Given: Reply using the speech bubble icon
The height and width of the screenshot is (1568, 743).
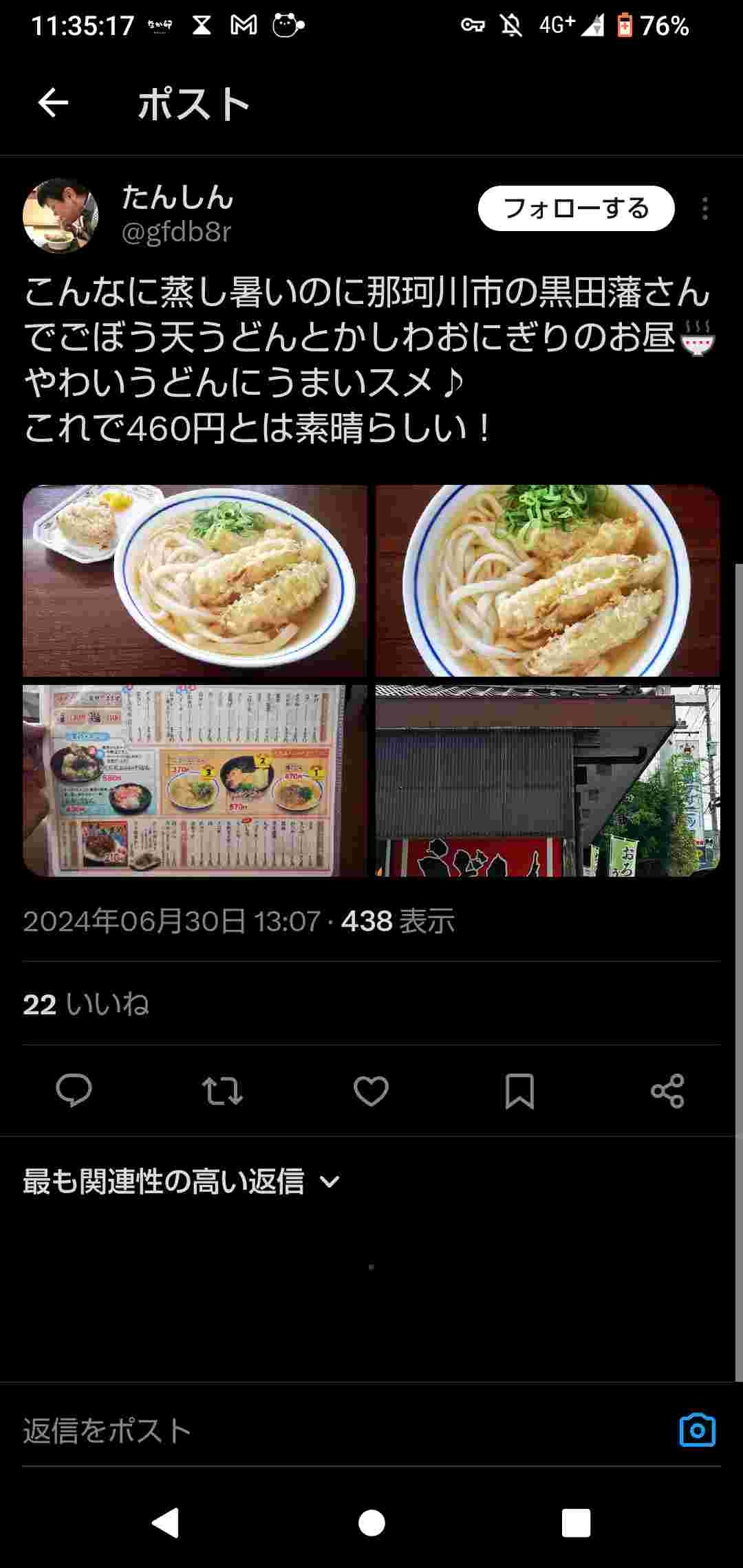Looking at the screenshot, I should point(74,1091).
